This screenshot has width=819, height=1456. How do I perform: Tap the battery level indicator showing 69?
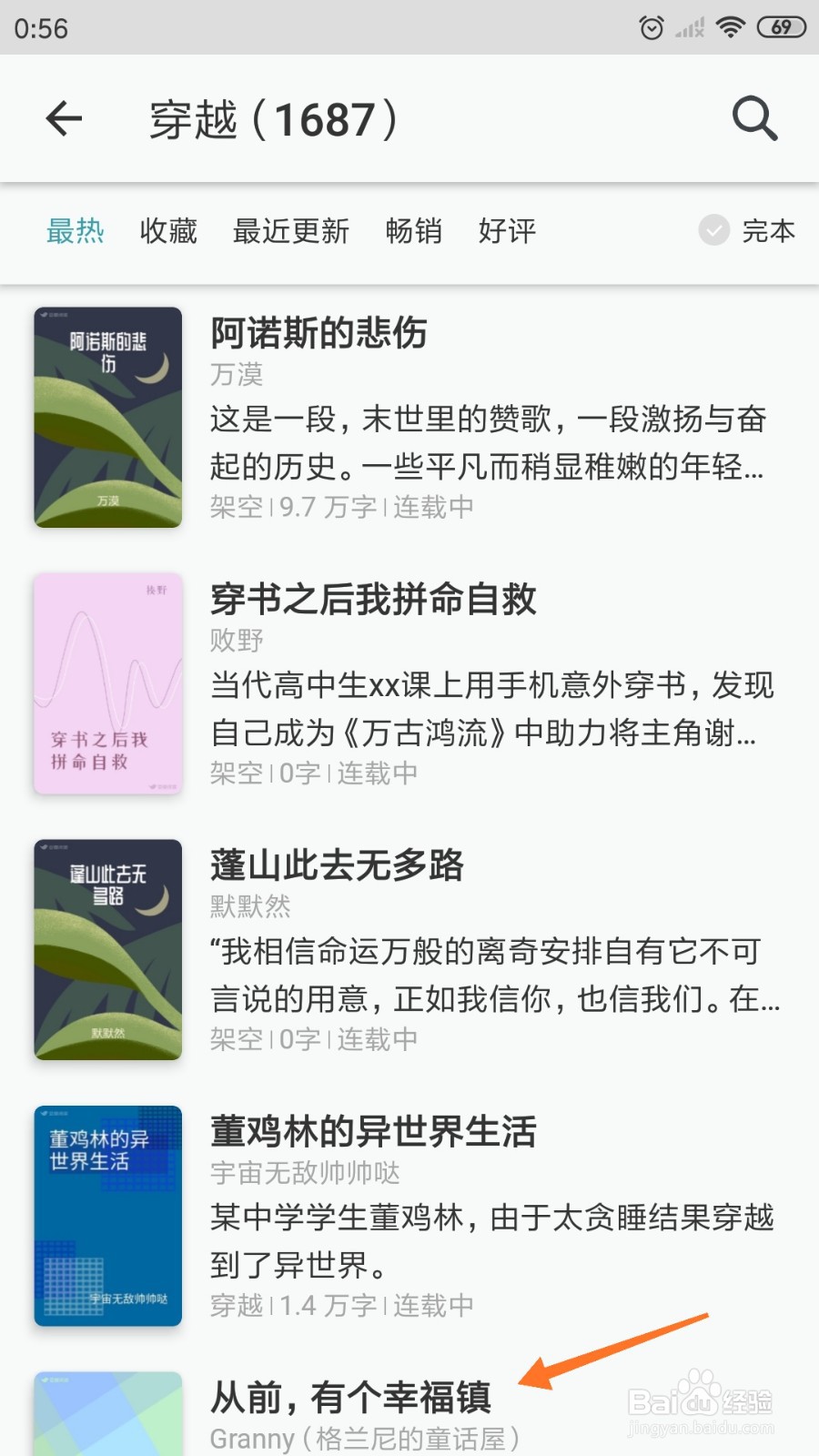point(781,26)
